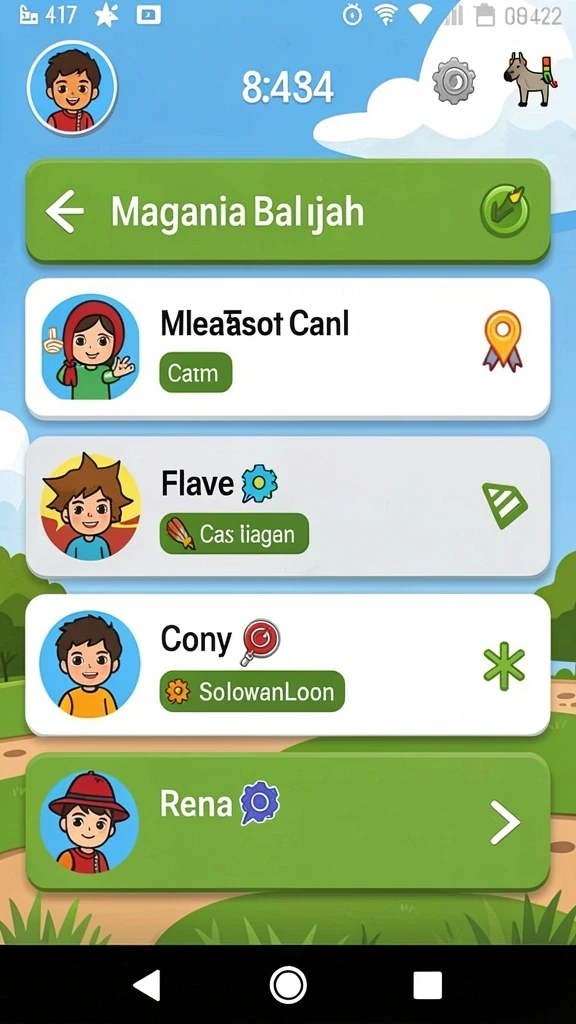Open Flave's row
The width and height of the screenshot is (576, 1024).
click(287, 506)
